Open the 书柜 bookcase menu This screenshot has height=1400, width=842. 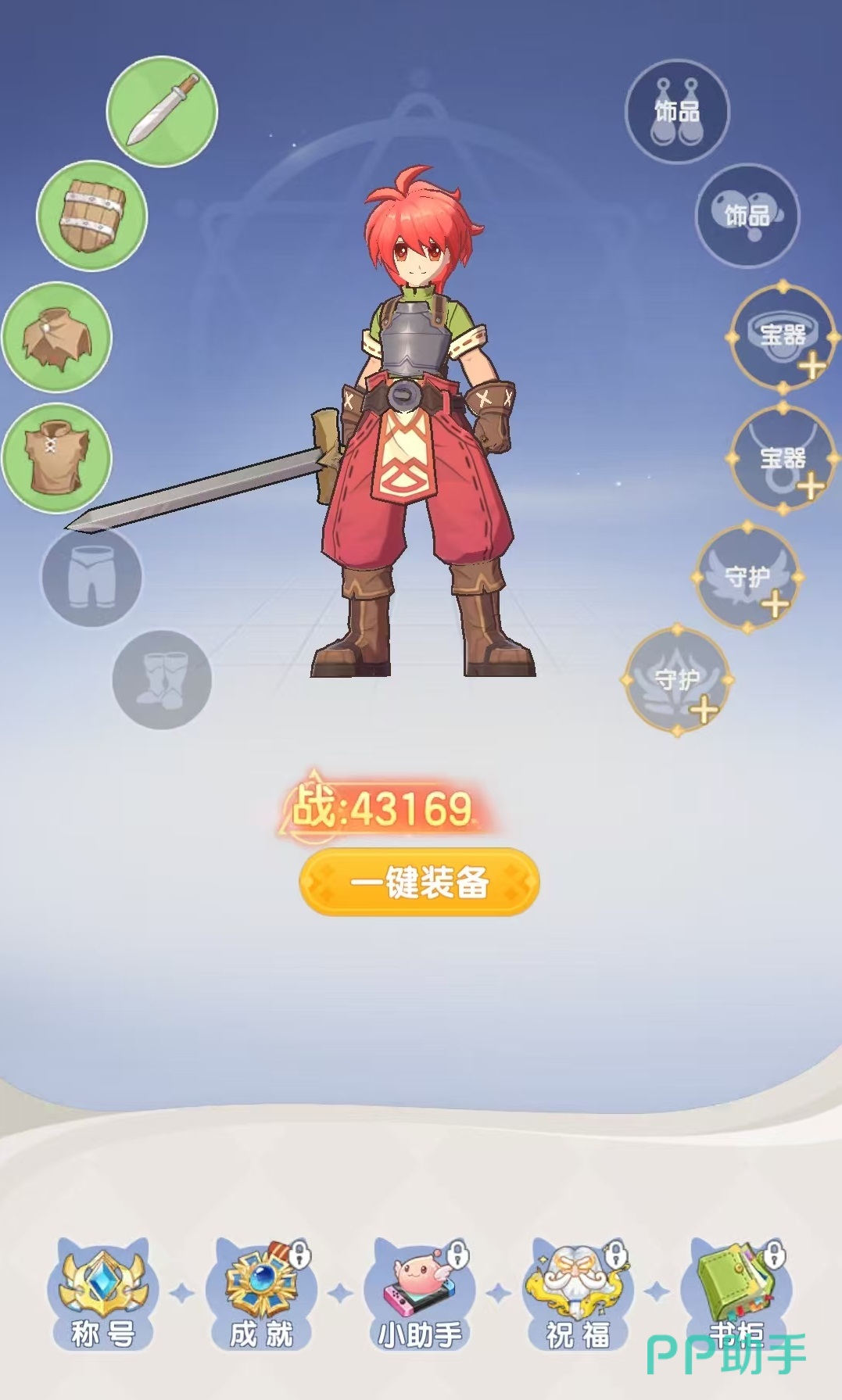pos(736,1295)
